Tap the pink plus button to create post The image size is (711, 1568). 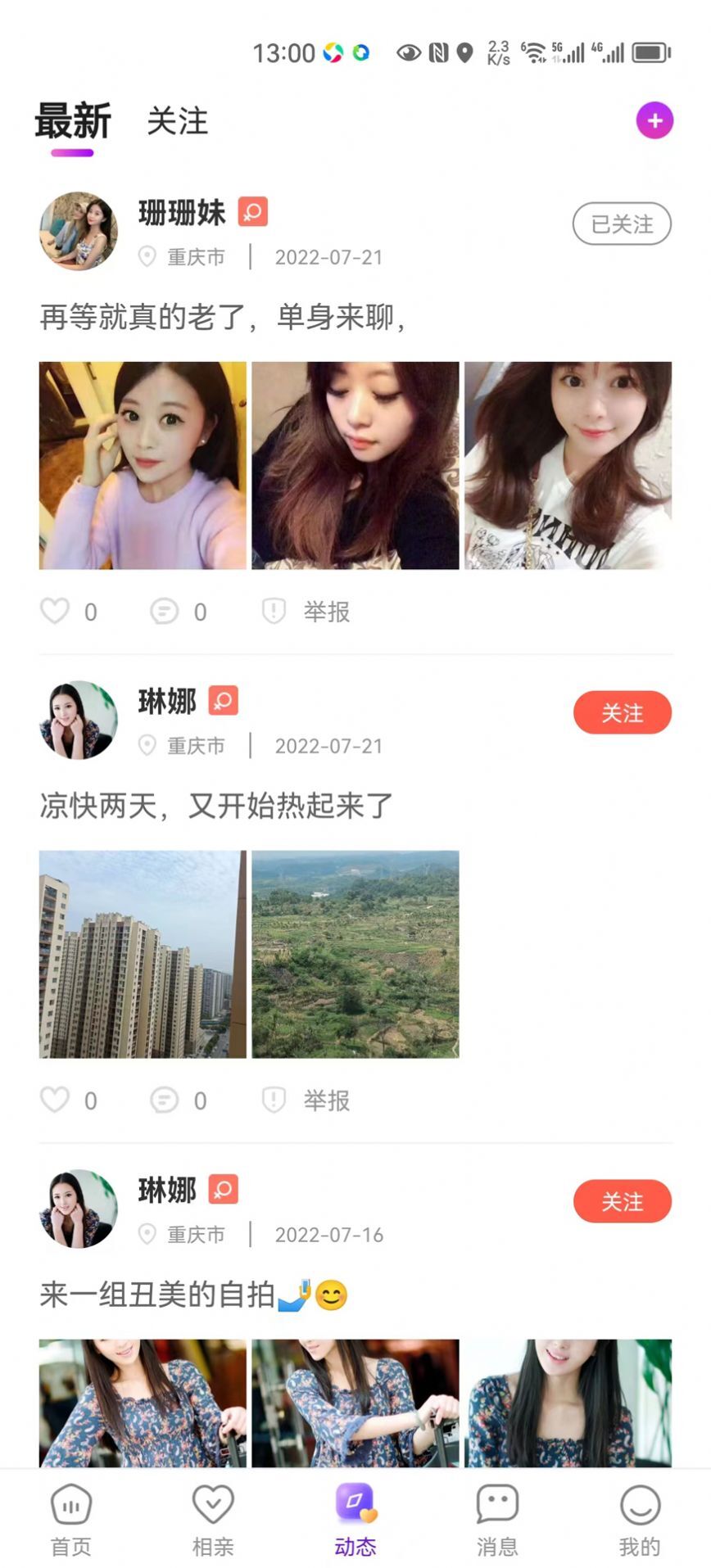coord(654,120)
